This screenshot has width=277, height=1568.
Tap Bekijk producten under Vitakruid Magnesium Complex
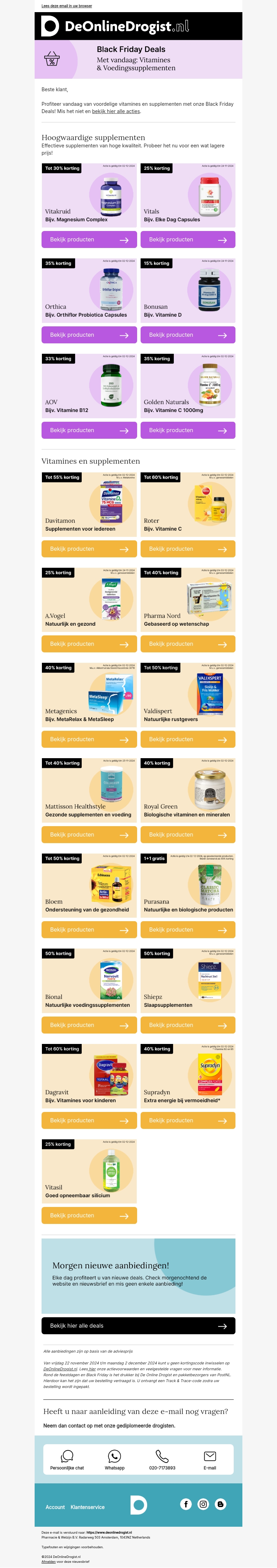pos(89,240)
